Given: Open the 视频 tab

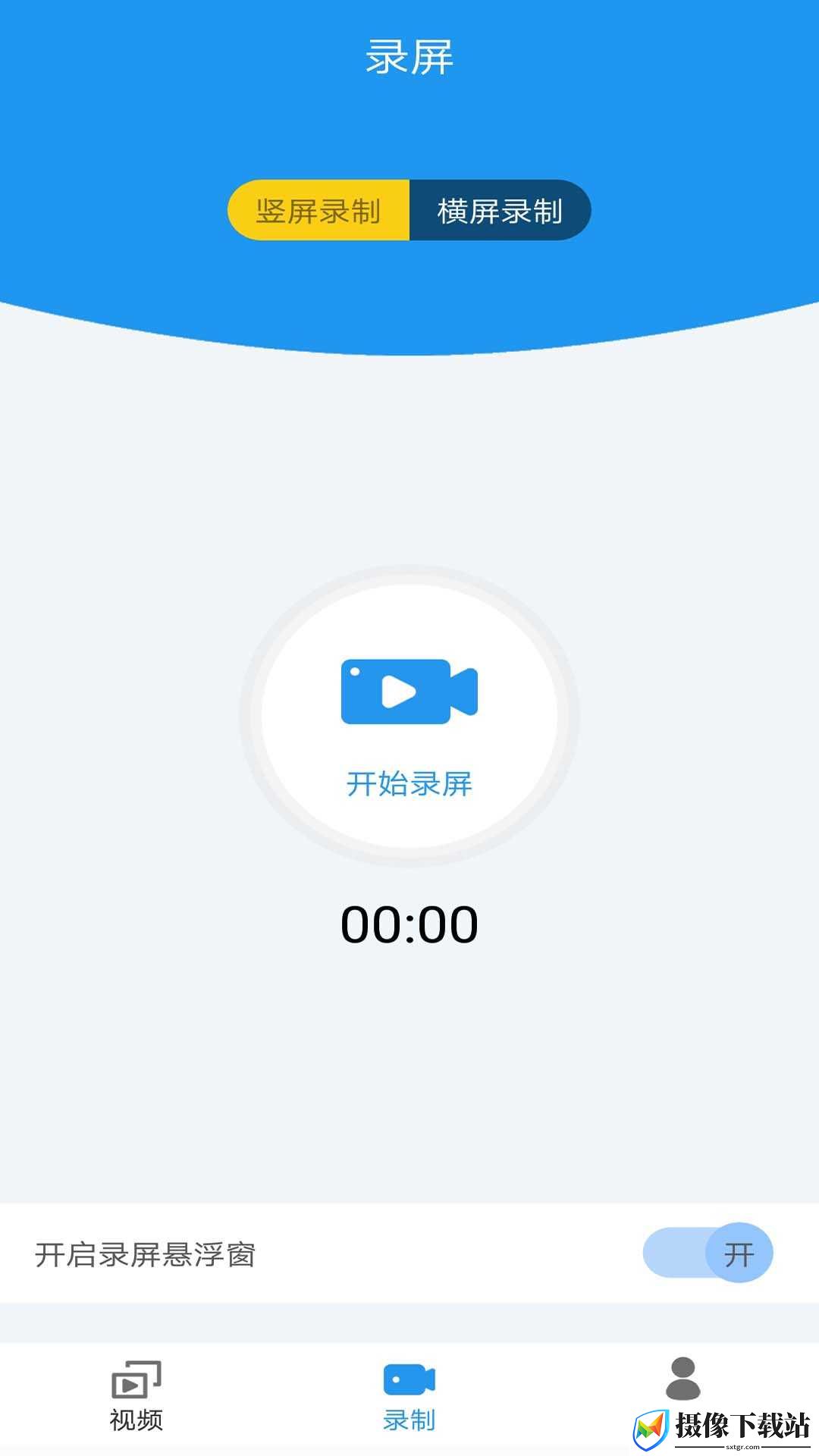Looking at the screenshot, I should point(136,1396).
